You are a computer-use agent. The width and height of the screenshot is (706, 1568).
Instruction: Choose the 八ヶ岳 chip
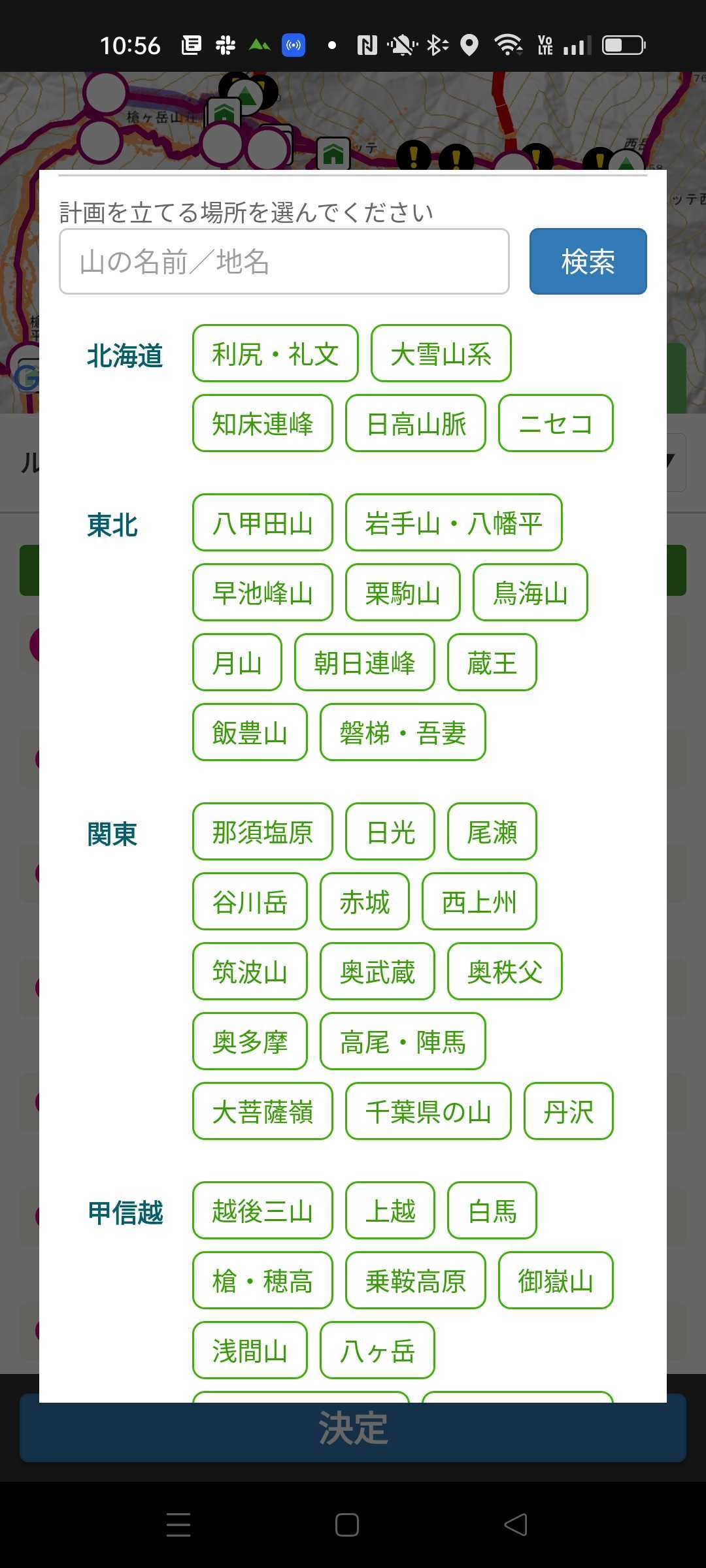377,1350
